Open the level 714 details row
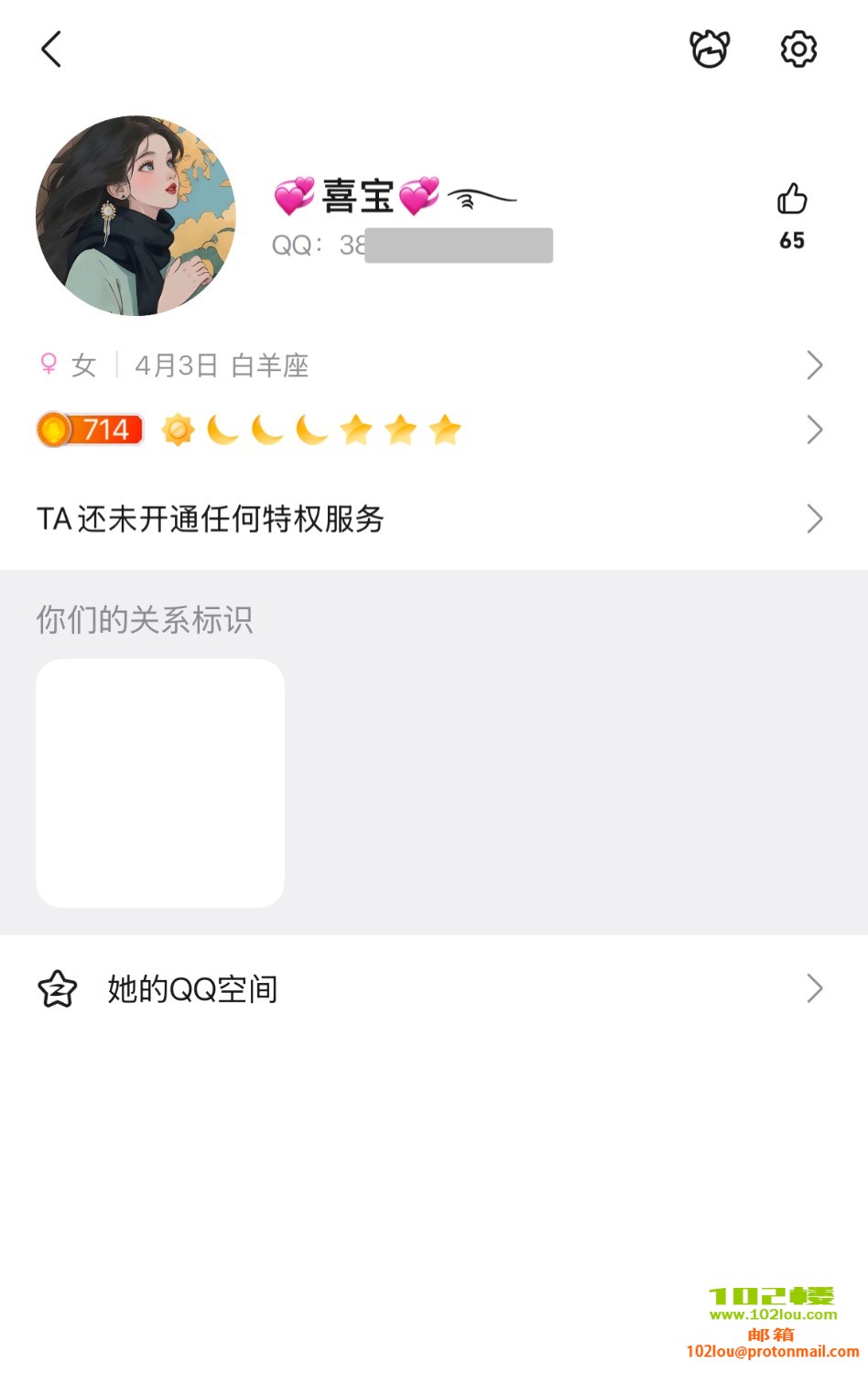Image resolution: width=868 pixels, height=1374 pixels. [430, 430]
